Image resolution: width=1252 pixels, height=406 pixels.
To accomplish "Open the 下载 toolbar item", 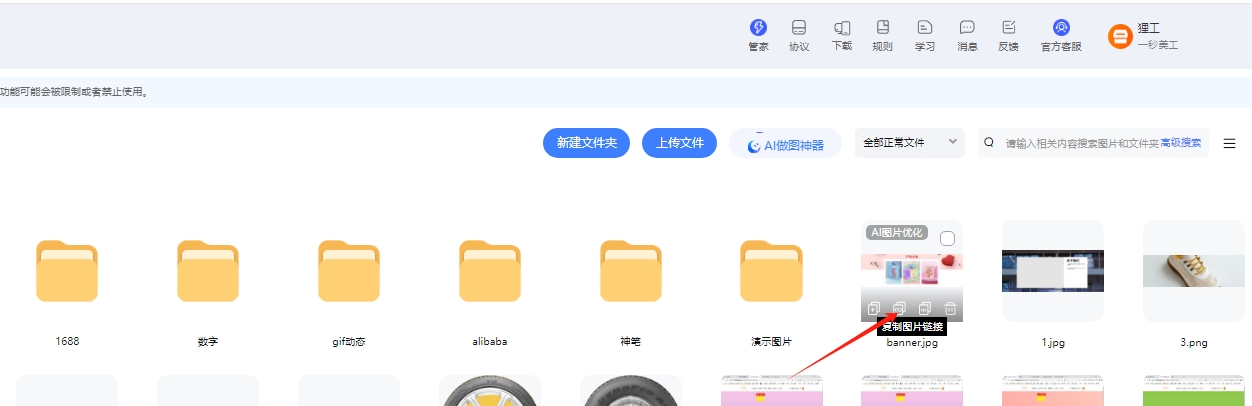I will point(841,35).
